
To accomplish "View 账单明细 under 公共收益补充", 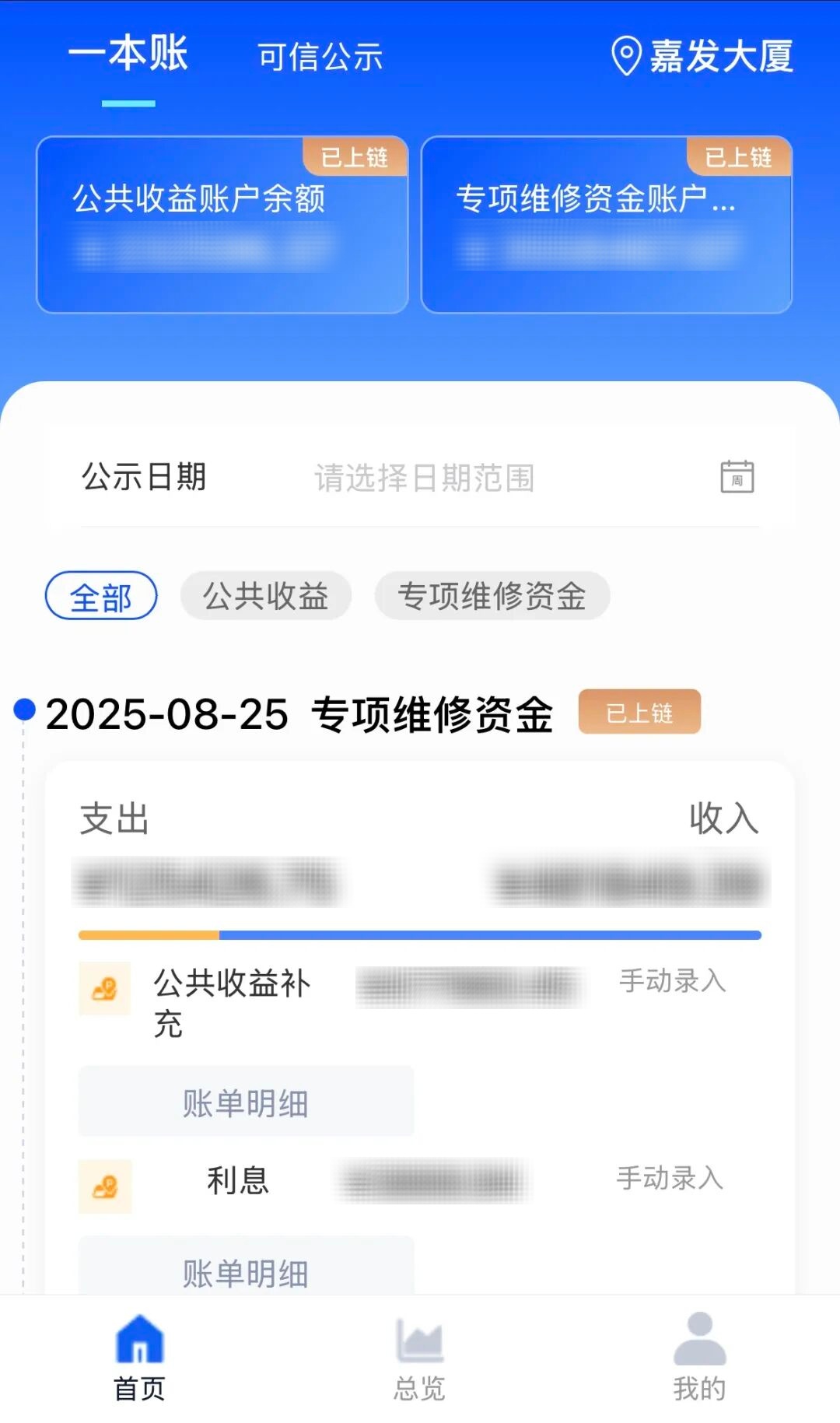I will pyautogui.click(x=246, y=1102).
